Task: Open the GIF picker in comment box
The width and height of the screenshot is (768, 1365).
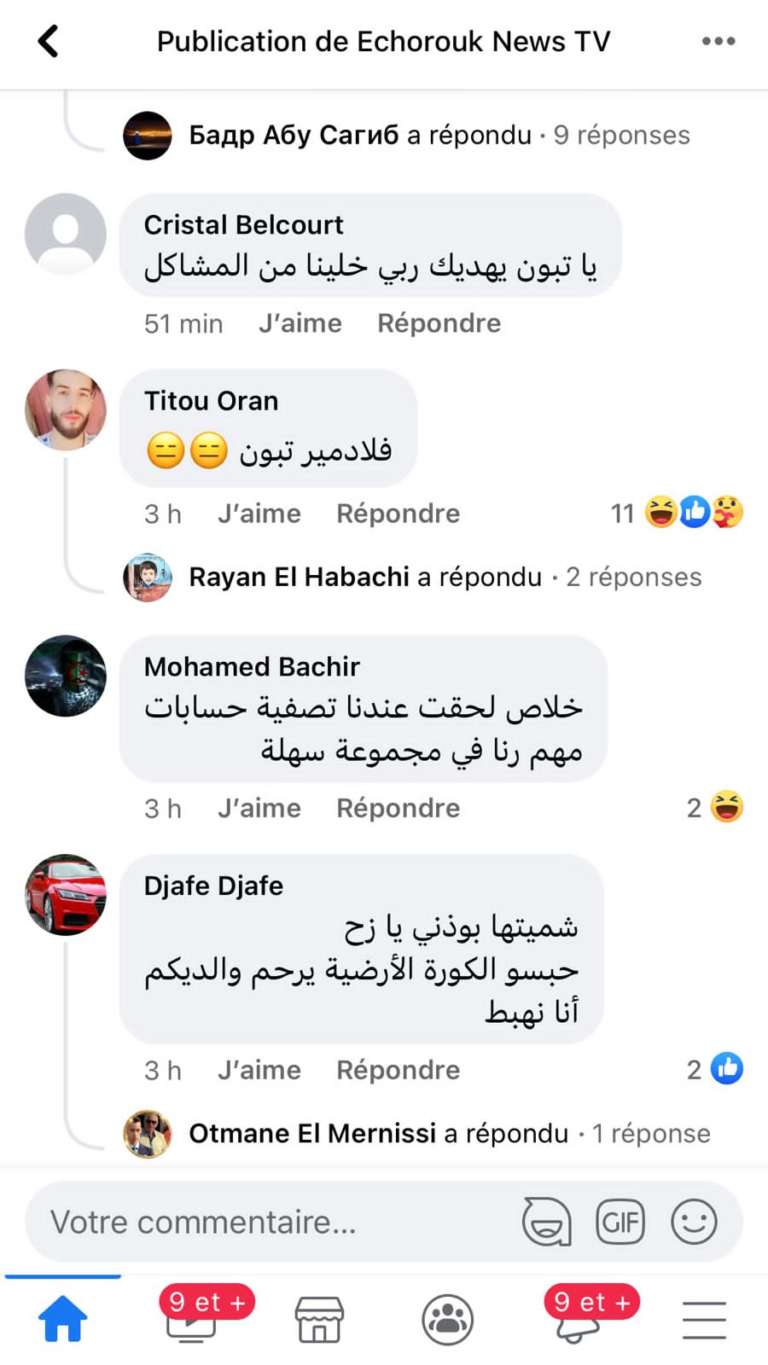Action: click(620, 1222)
